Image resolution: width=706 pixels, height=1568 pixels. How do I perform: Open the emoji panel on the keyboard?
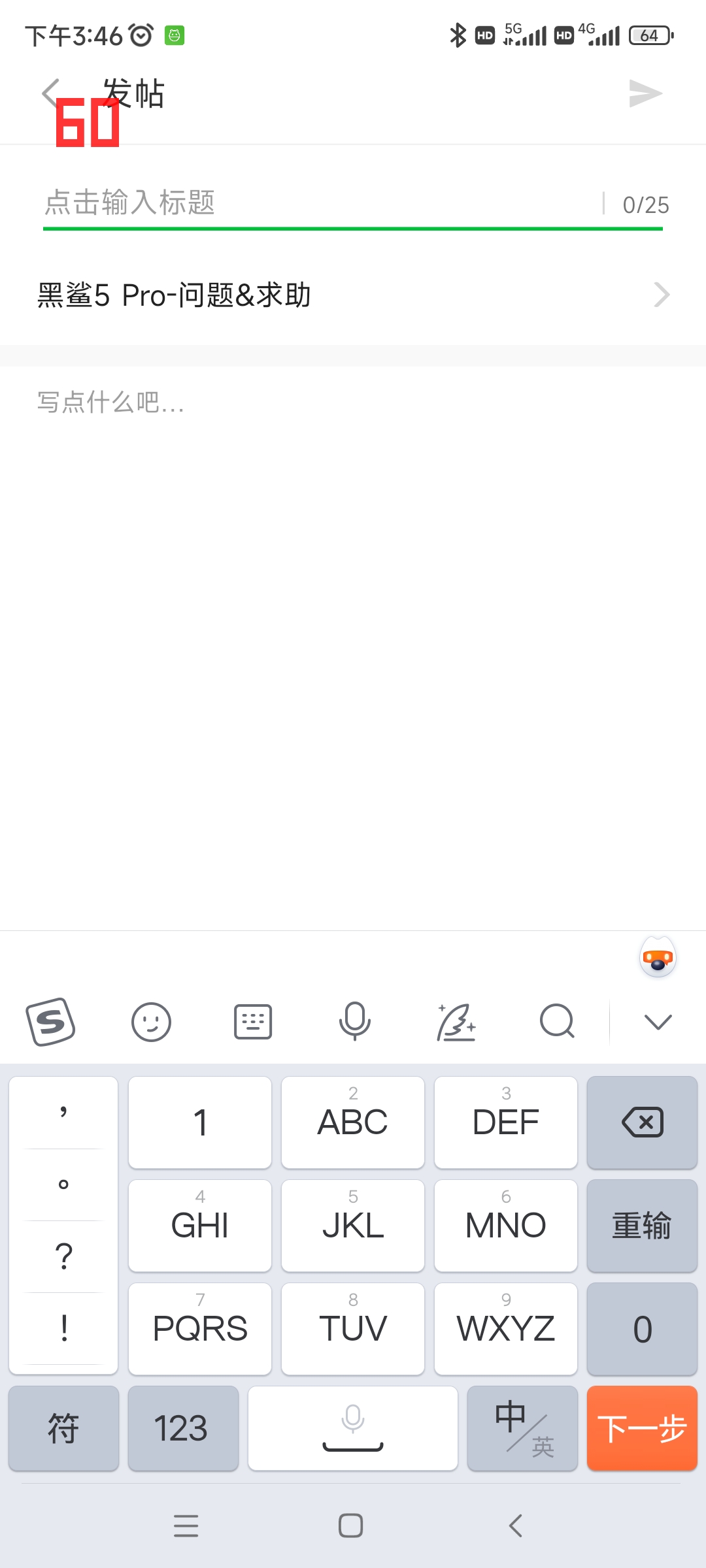(151, 1022)
